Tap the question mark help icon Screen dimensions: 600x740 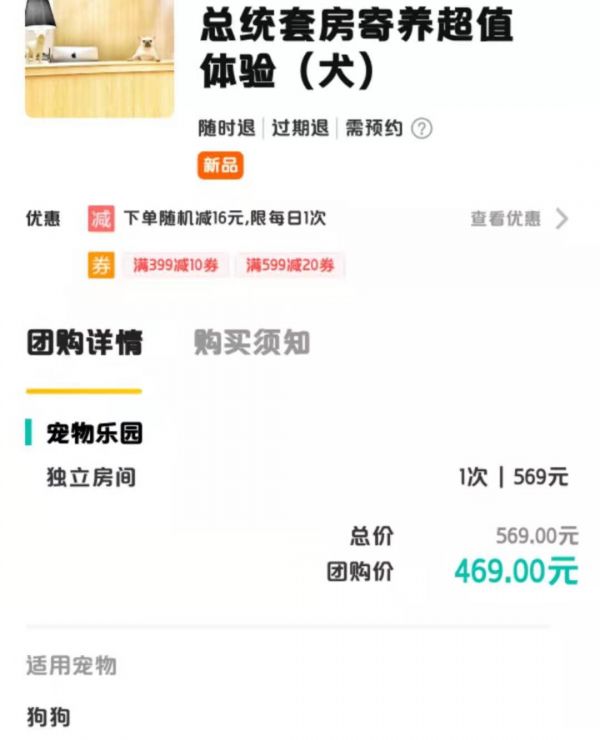pyautogui.click(x=422, y=129)
